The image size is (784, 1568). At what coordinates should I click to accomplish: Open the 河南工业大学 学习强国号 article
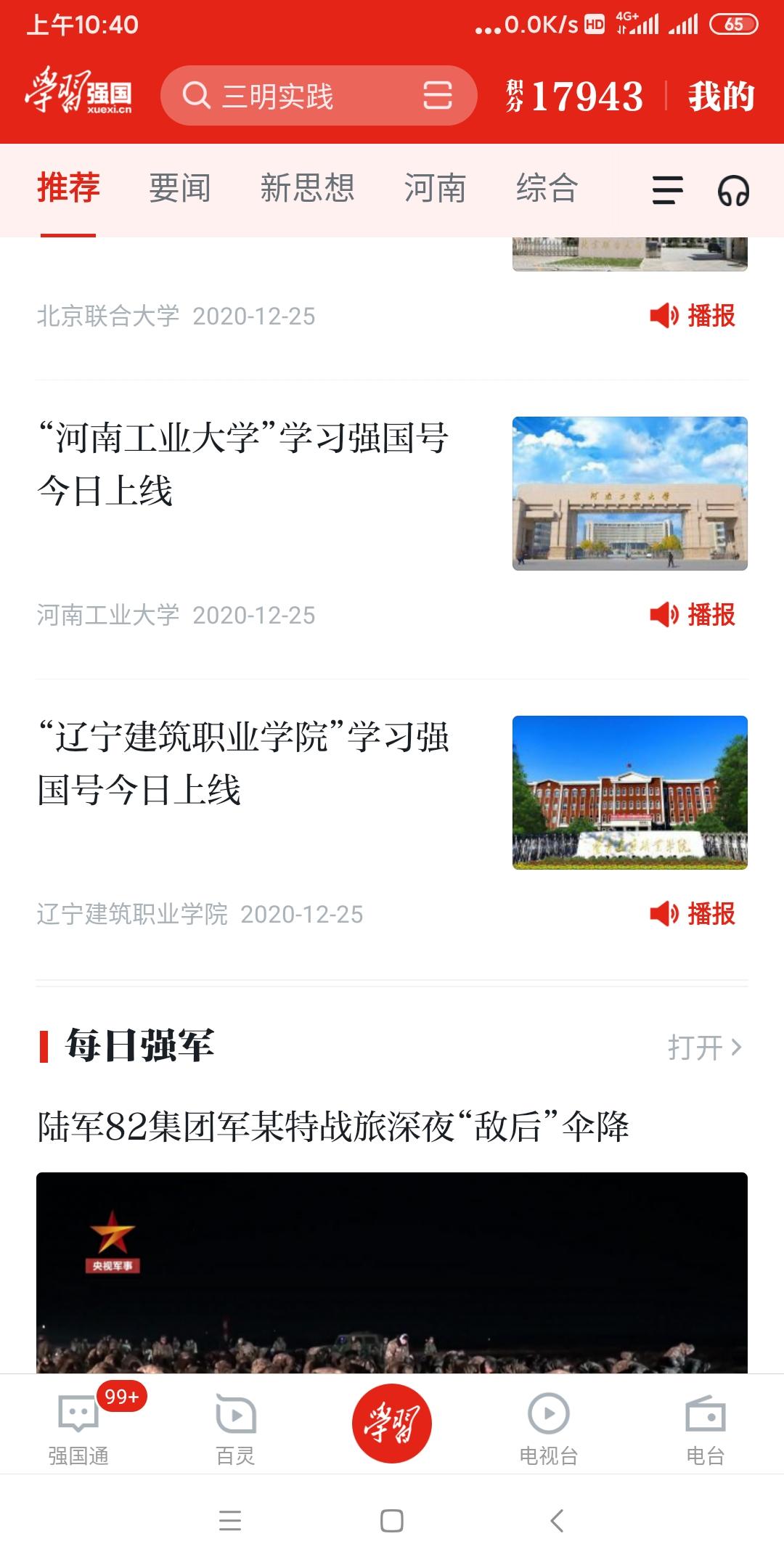click(x=243, y=465)
